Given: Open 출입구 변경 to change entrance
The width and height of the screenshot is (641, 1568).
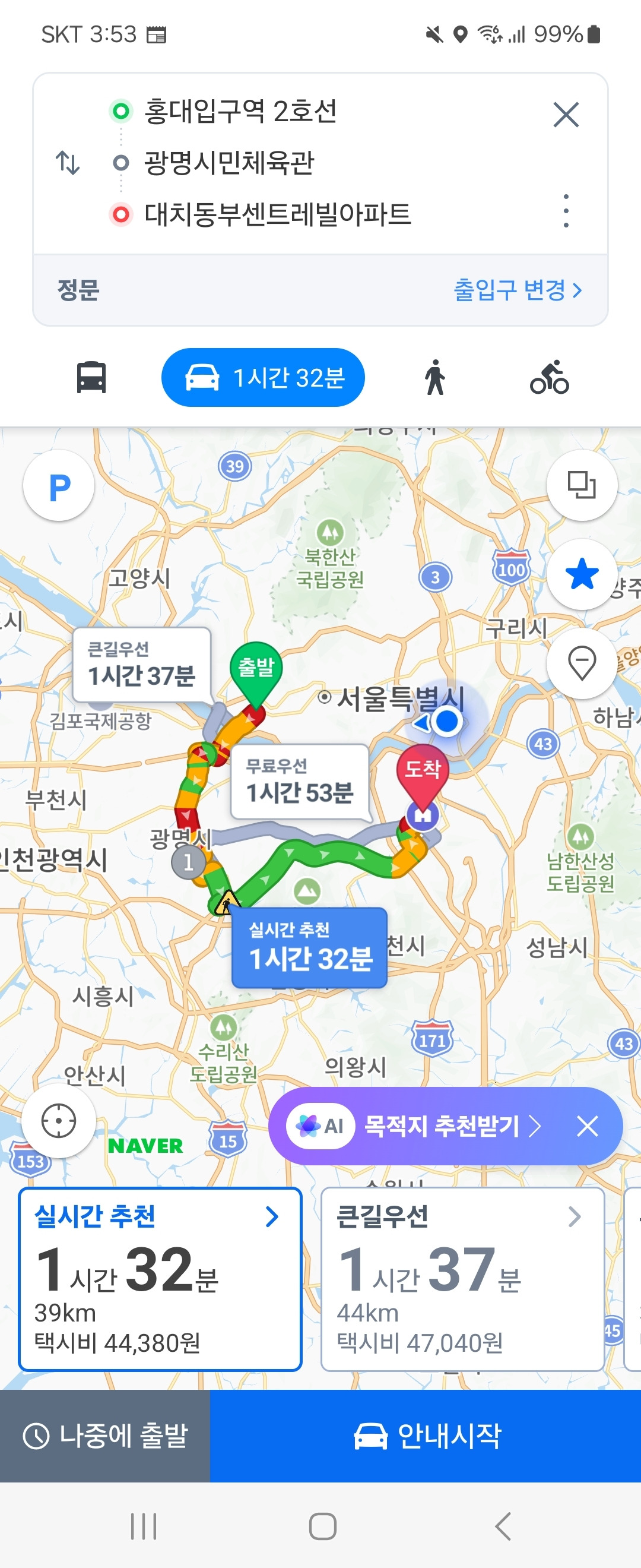Looking at the screenshot, I should tap(516, 291).
